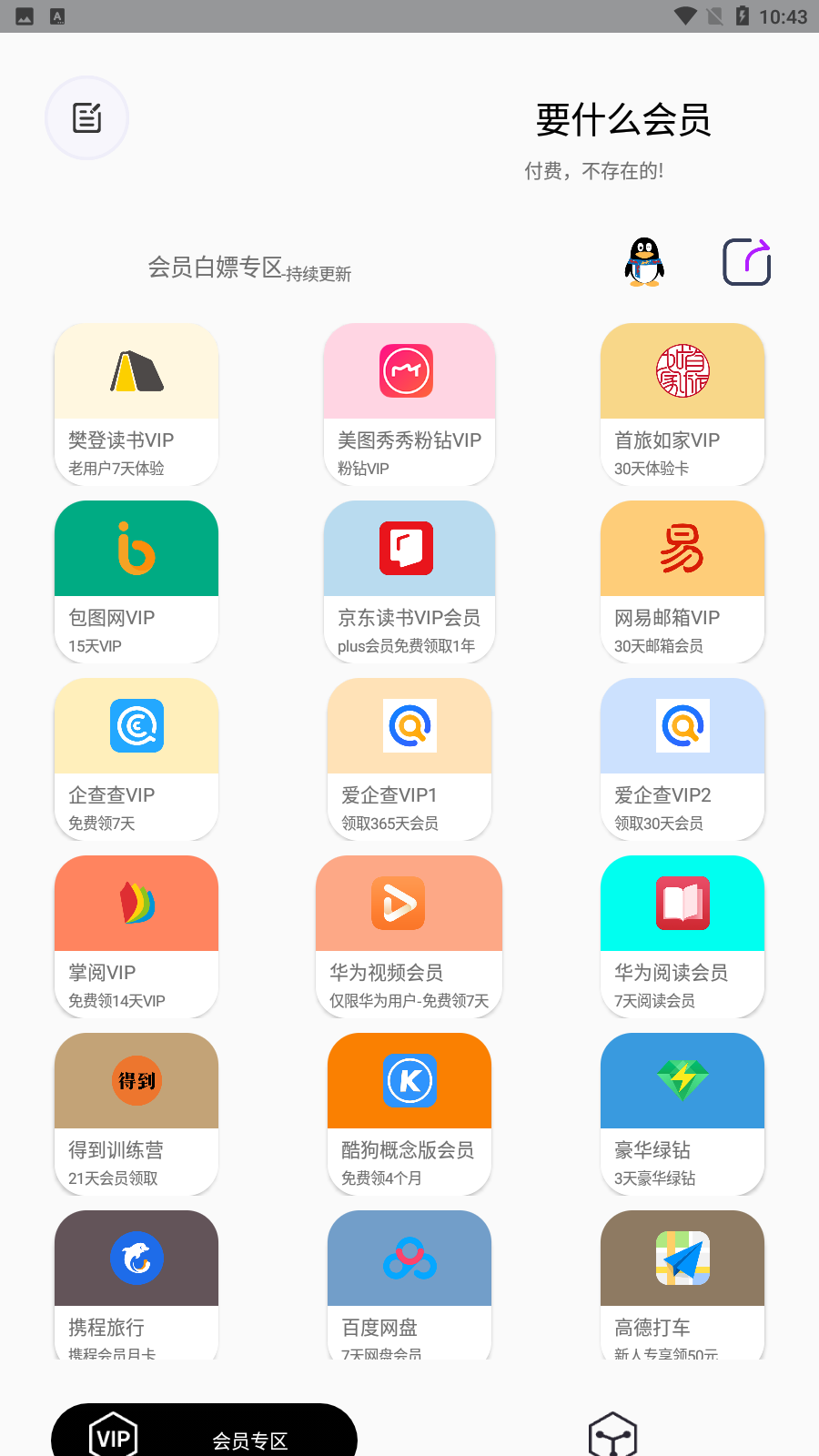Open the 豪华绿钻 card

(682, 1114)
